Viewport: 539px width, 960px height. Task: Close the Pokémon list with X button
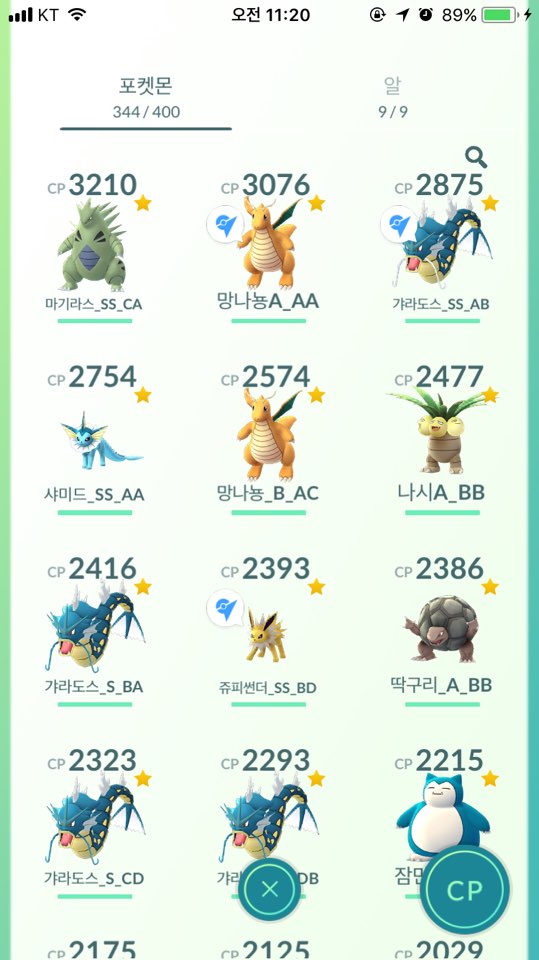pyautogui.click(x=270, y=889)
